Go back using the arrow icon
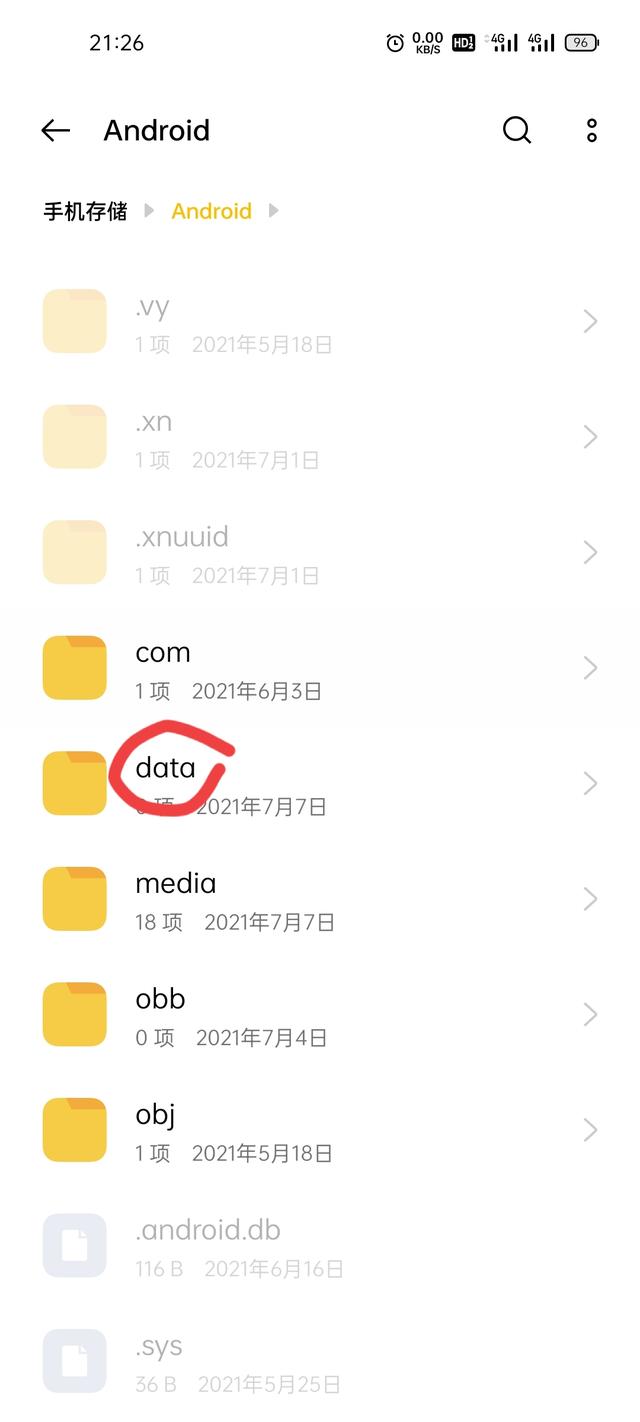This screenshot has width=640, height=1422. pyautogui.click(x=56, y=130)
